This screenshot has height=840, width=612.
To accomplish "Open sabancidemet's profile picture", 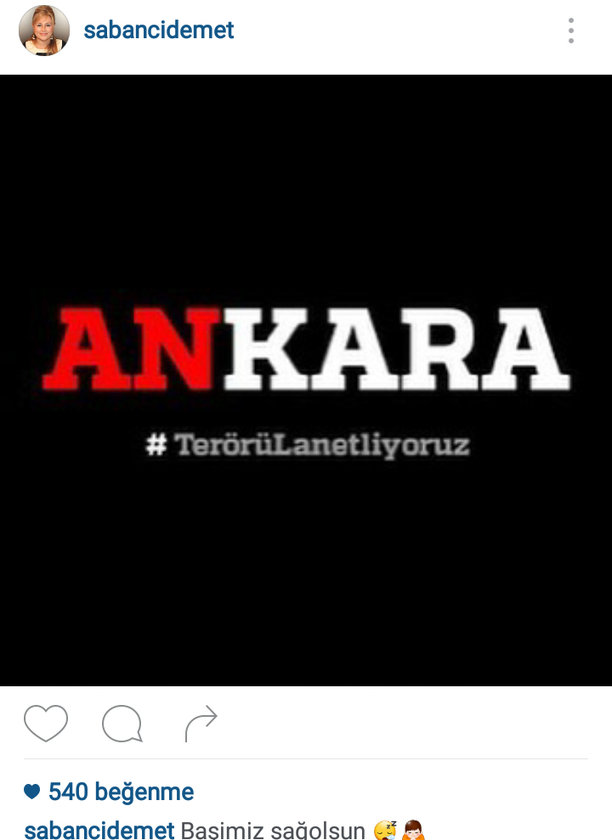I will tap(44, 31).
